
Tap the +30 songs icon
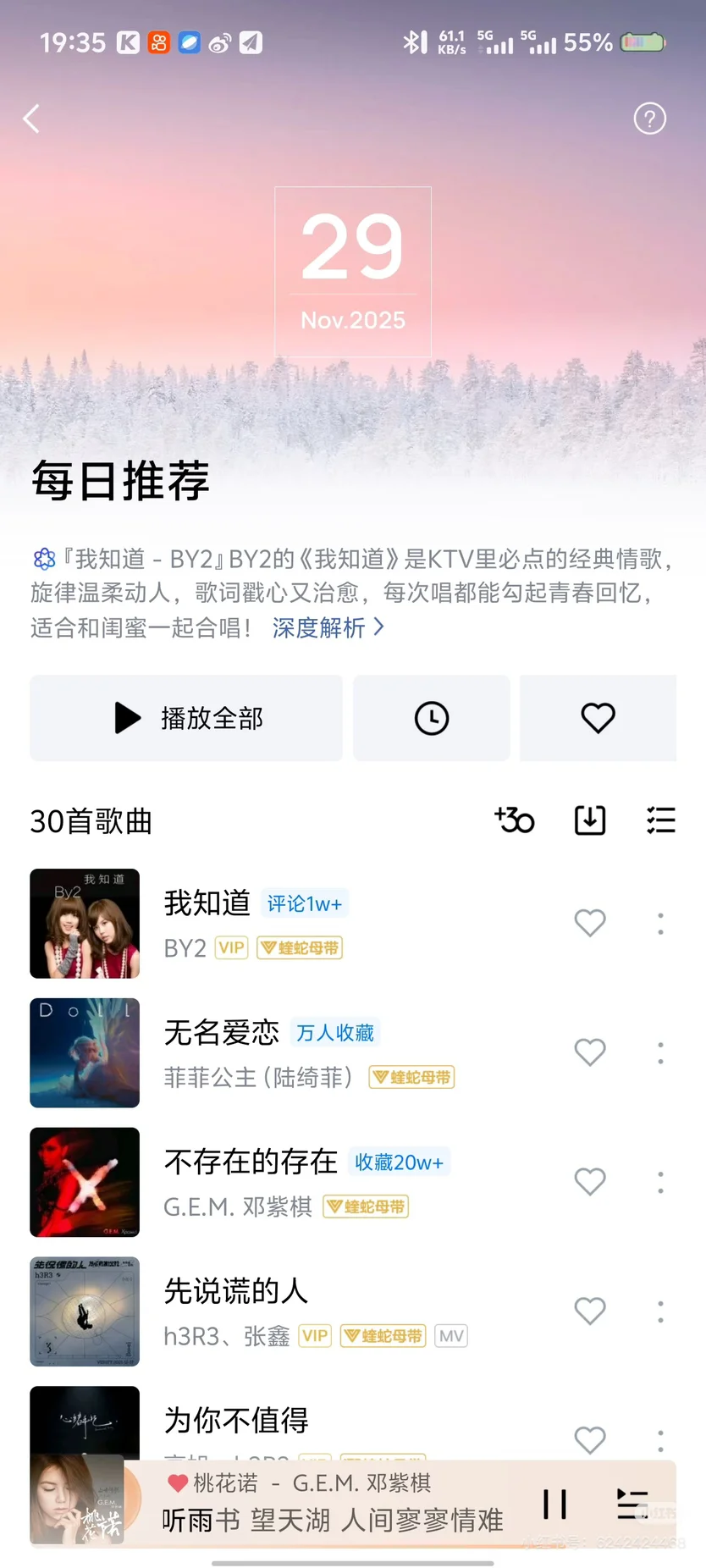[x=515, y=820]
